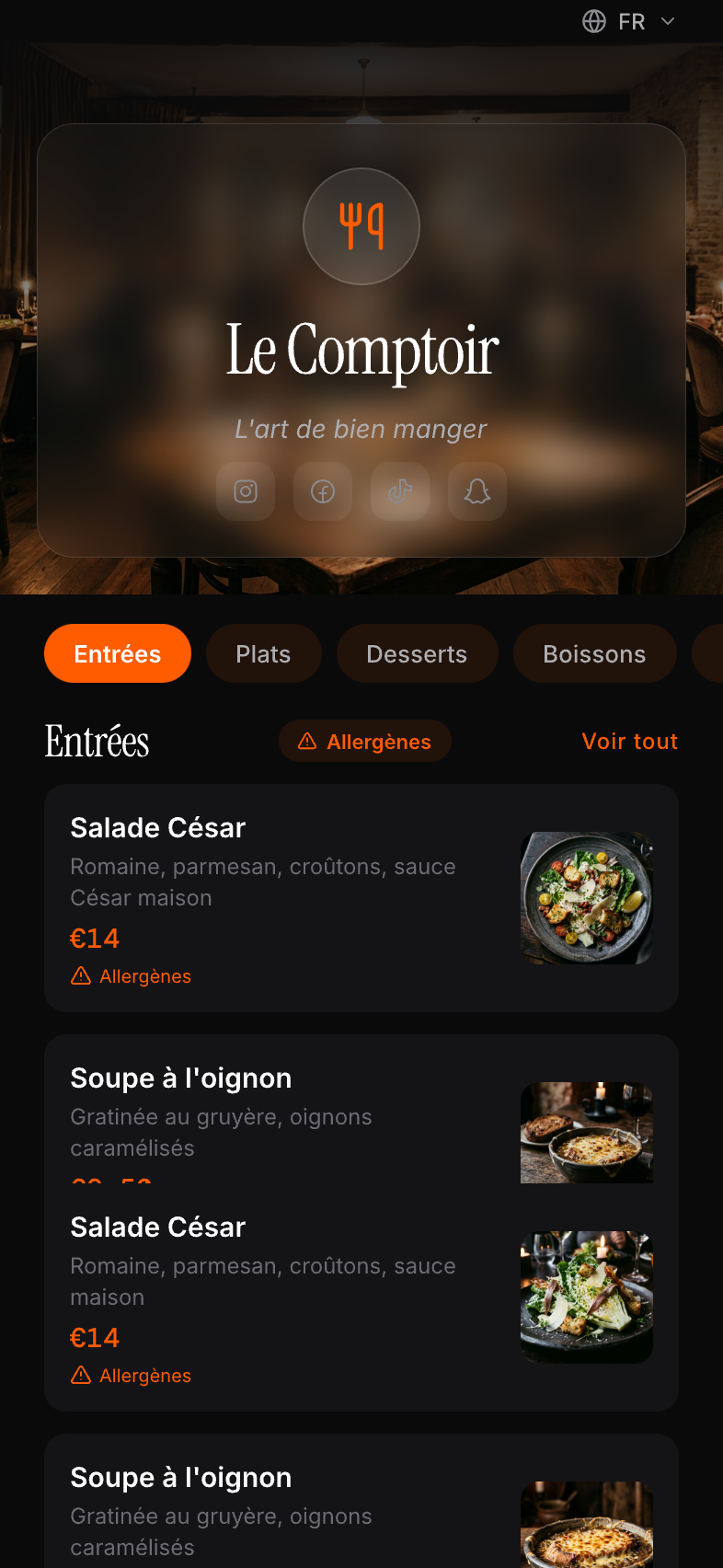The image size is (723, 1568).
Task: Tap the Allergènes chip beside the Entrées heading
Action: tap(365, 741)
